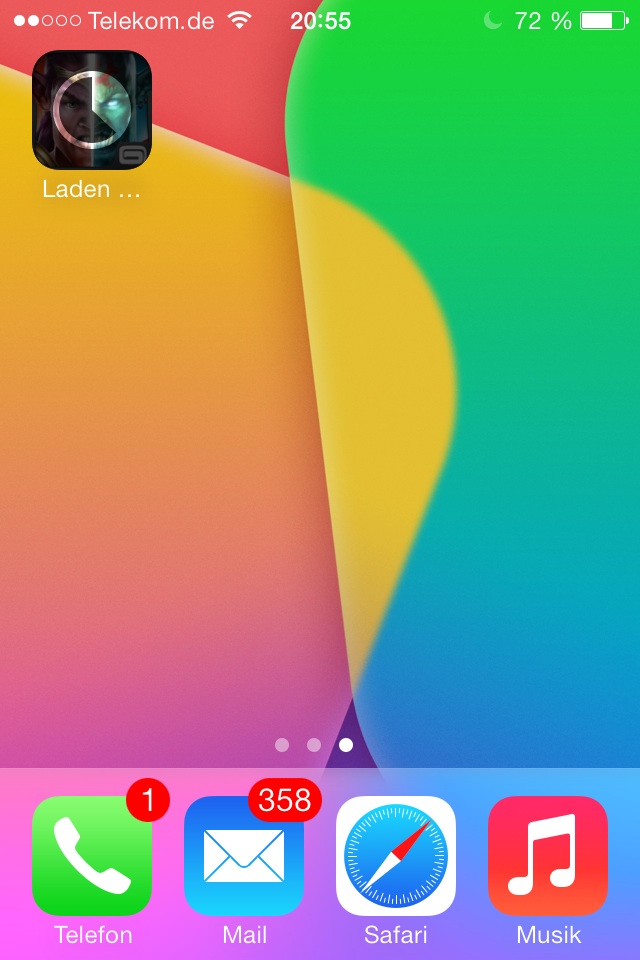
Task: Tap the home screen page indicator dots
Action: pos(314,745)
